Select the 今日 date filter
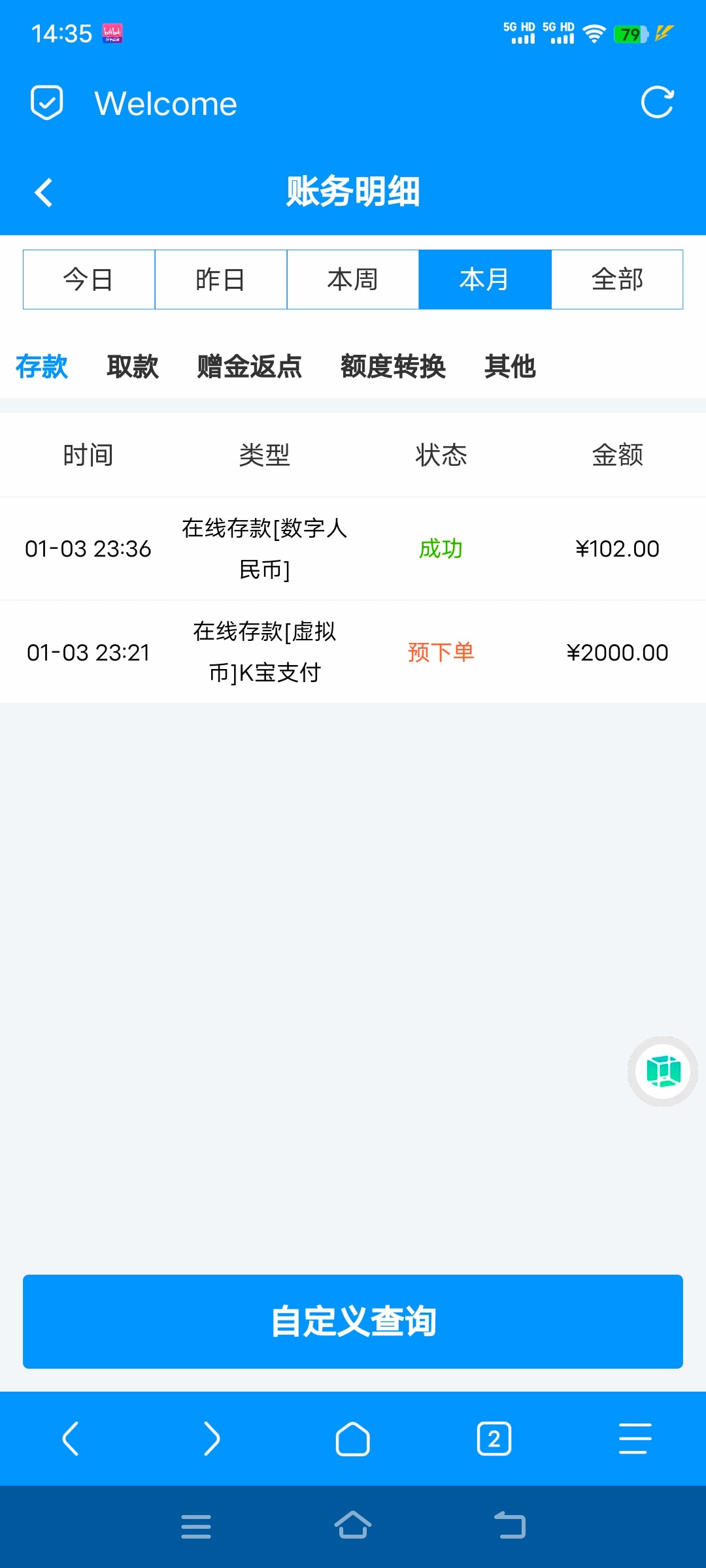Viewport: 706px width, 1568px height. pos(89,280)
